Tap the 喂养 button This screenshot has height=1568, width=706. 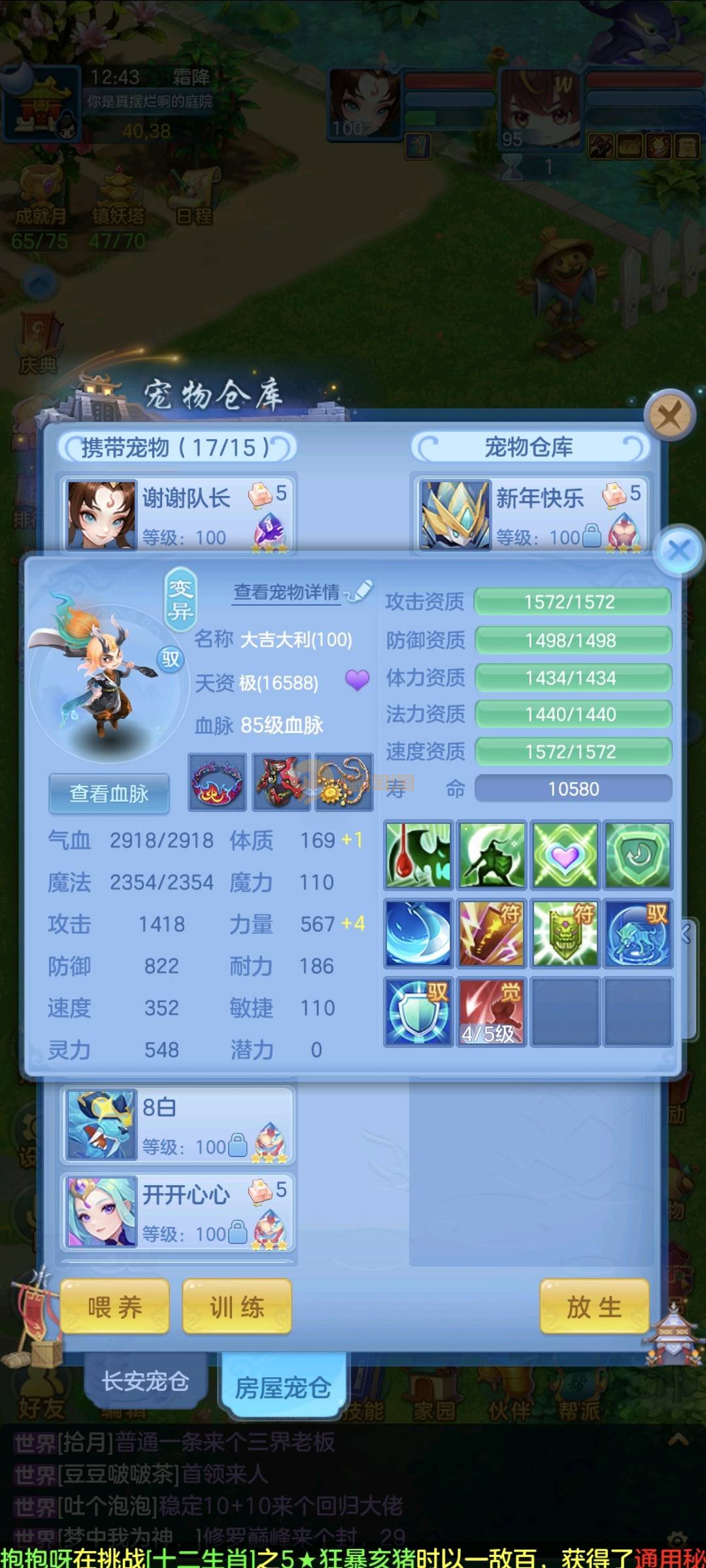click(x=114, y=1307)
